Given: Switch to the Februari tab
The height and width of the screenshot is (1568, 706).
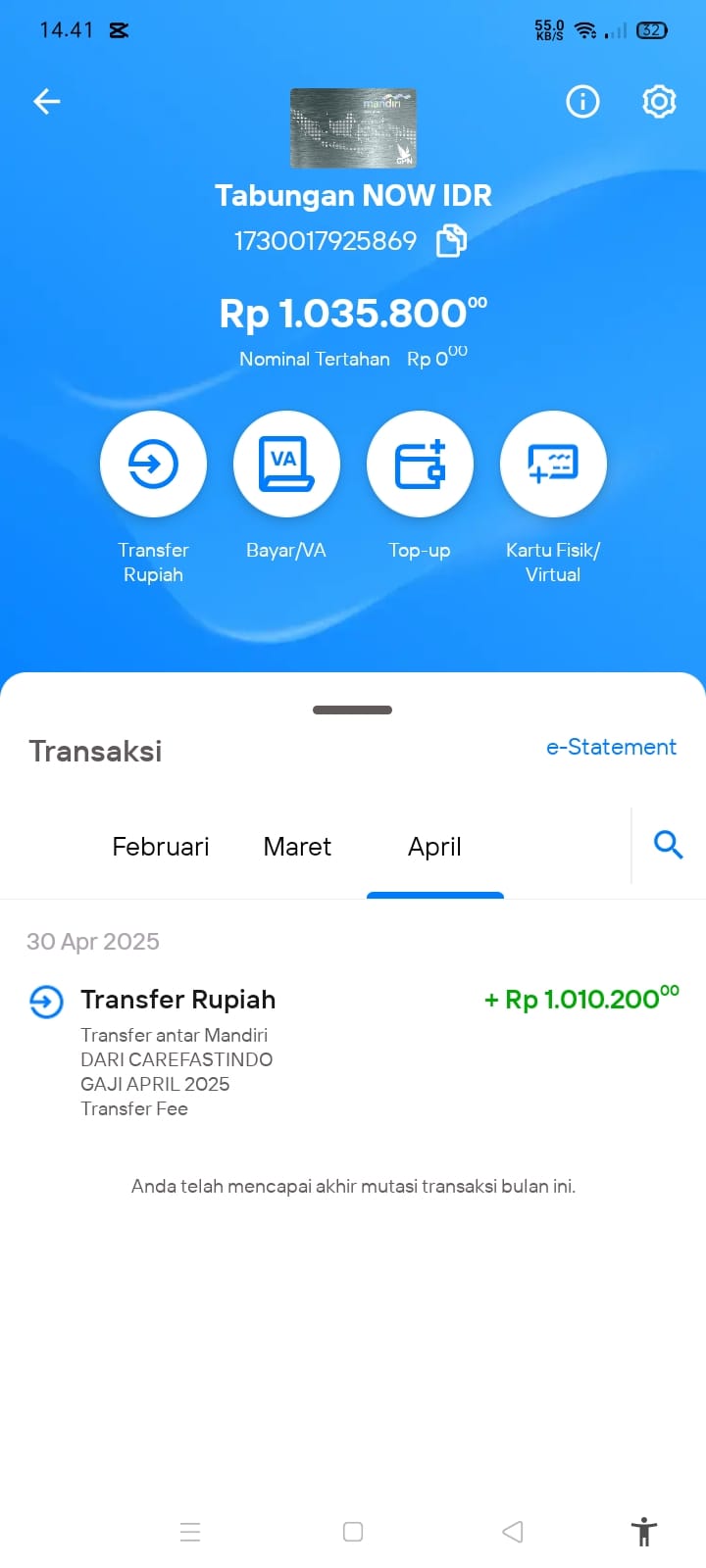Looking at the screenshot, I should click(161, 847).
